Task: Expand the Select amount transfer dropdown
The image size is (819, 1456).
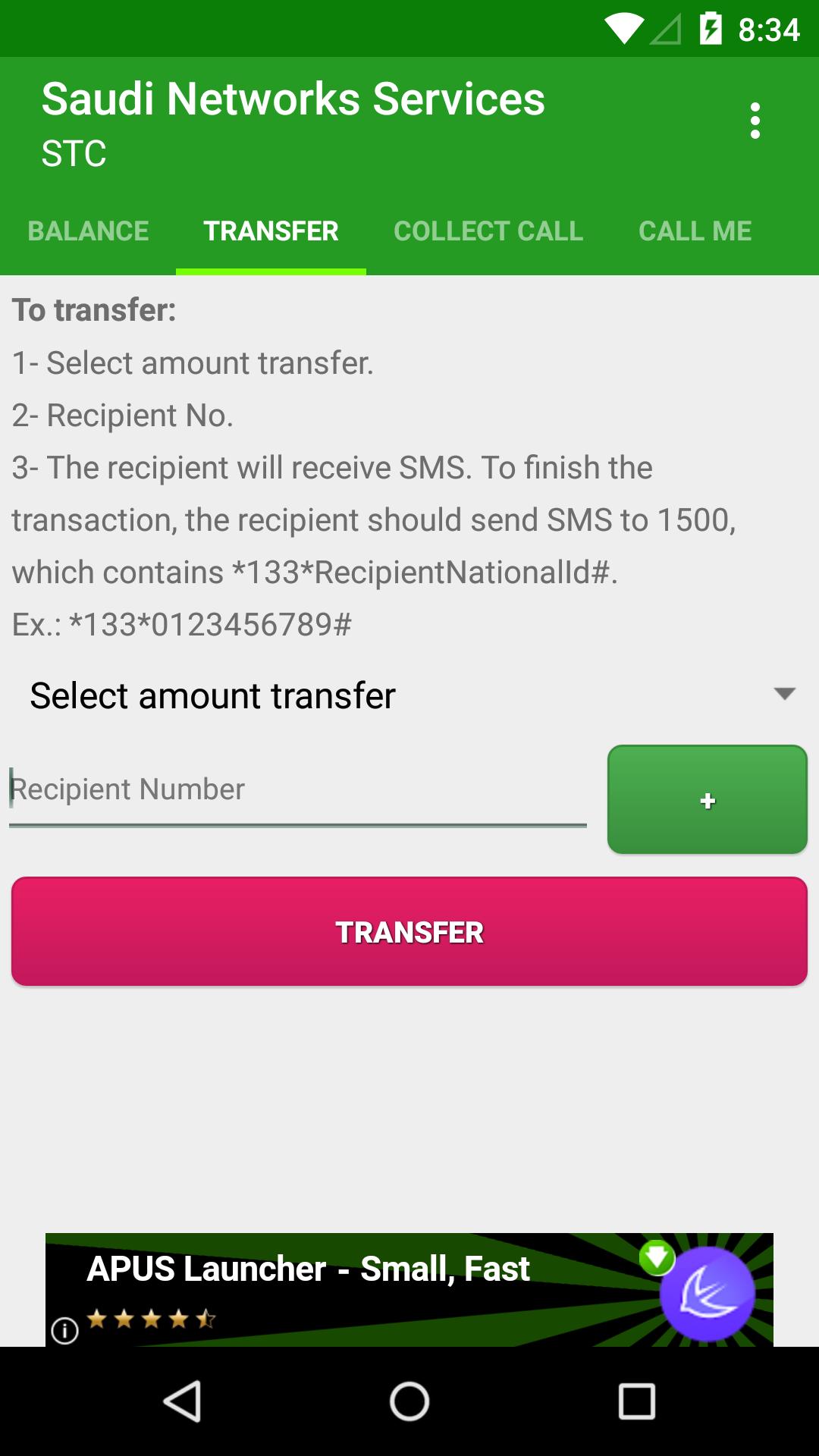Action: [x=409, y=695]
